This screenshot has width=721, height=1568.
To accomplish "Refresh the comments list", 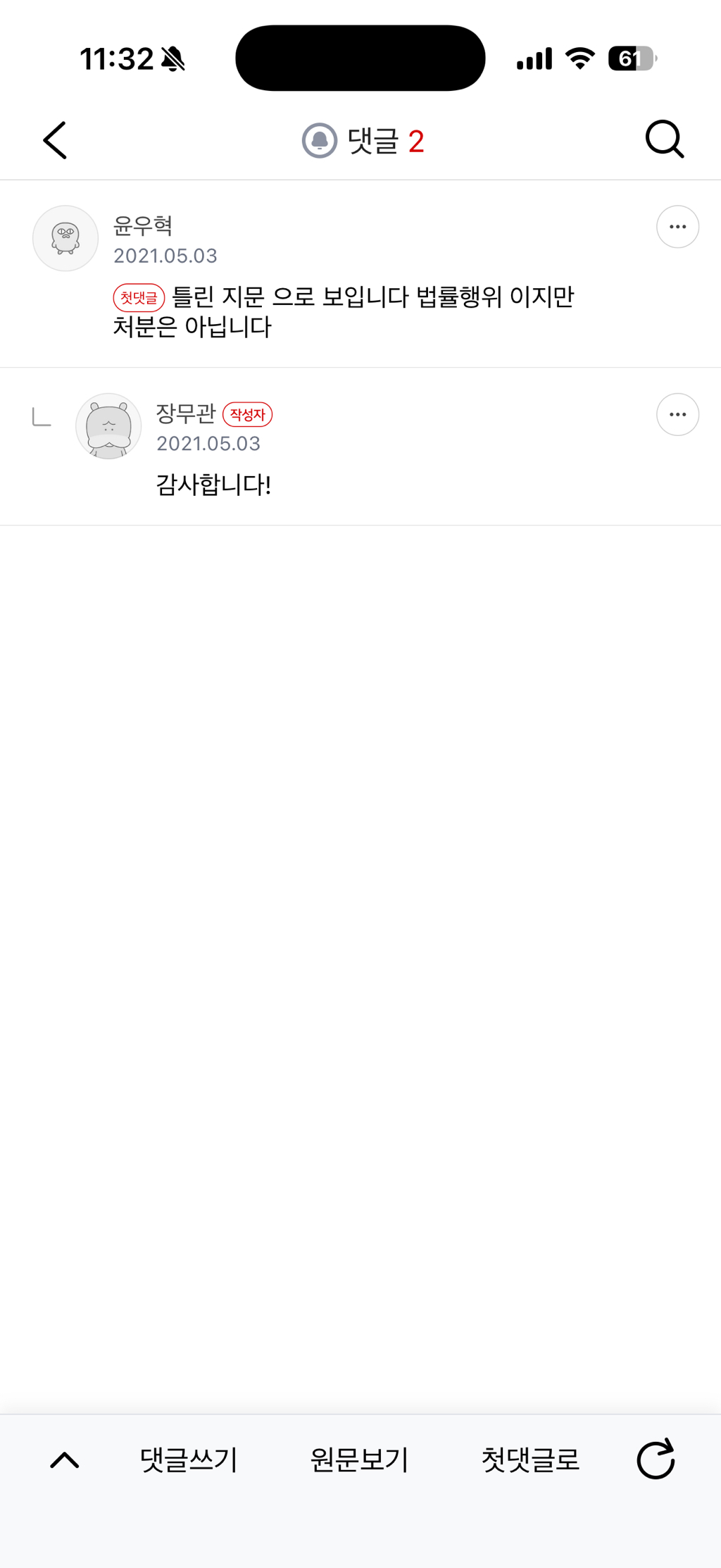I will point(656,1458).
